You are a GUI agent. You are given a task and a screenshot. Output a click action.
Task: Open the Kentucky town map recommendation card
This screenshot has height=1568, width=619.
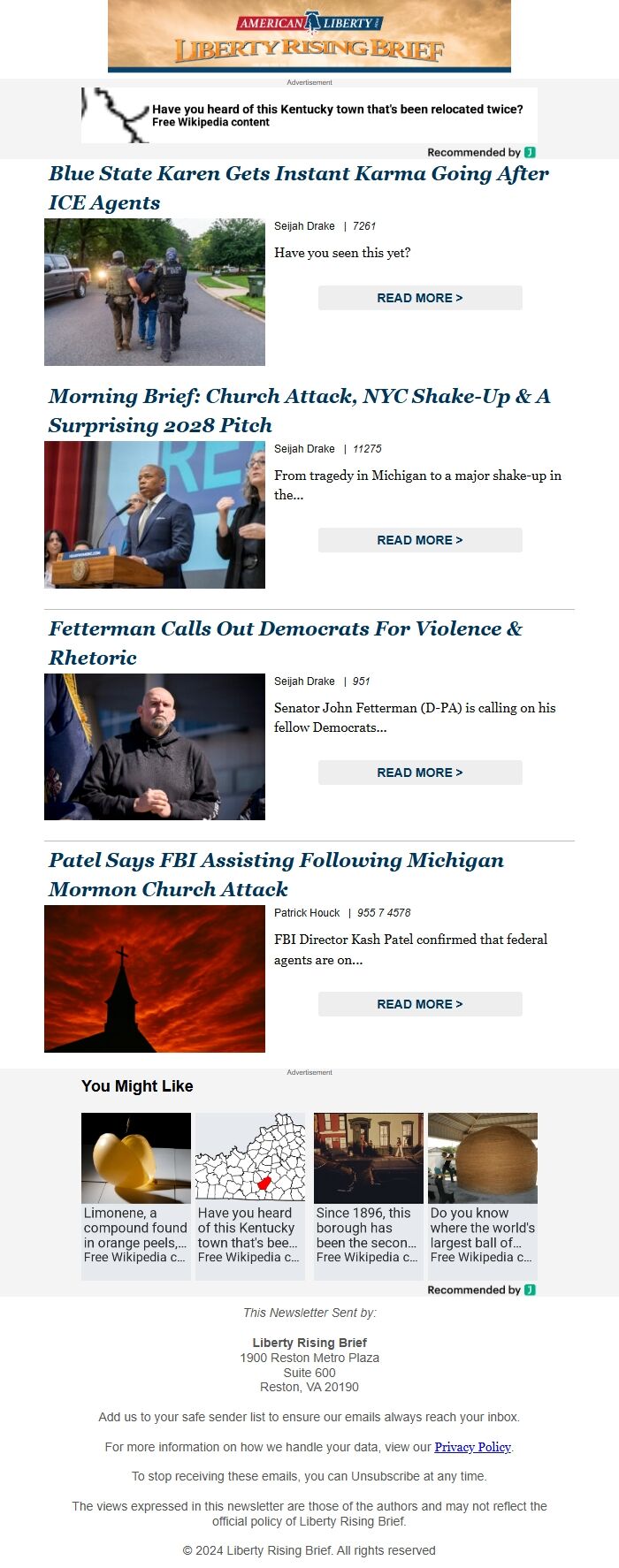coord(250,1195)
